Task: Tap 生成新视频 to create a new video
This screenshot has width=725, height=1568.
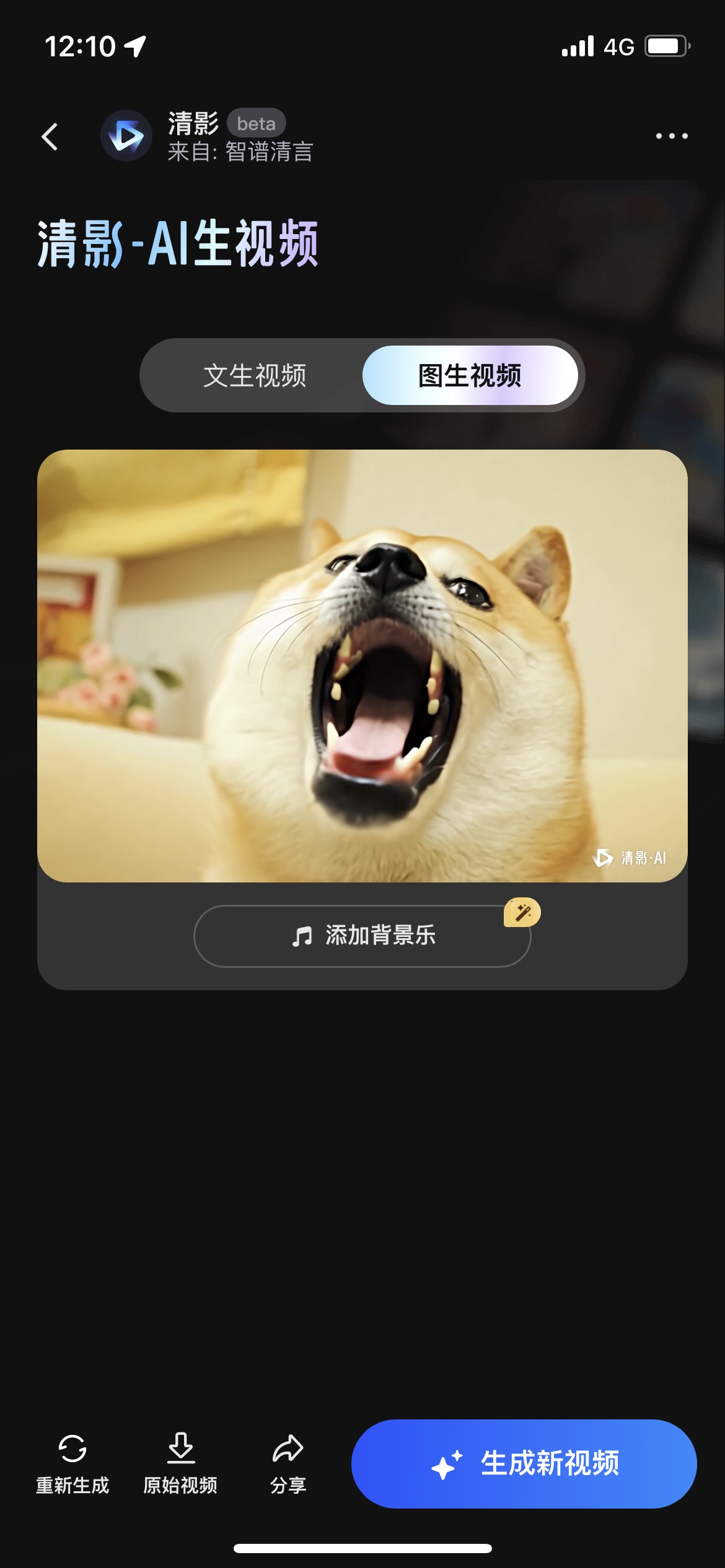Action: point(524,1463)
